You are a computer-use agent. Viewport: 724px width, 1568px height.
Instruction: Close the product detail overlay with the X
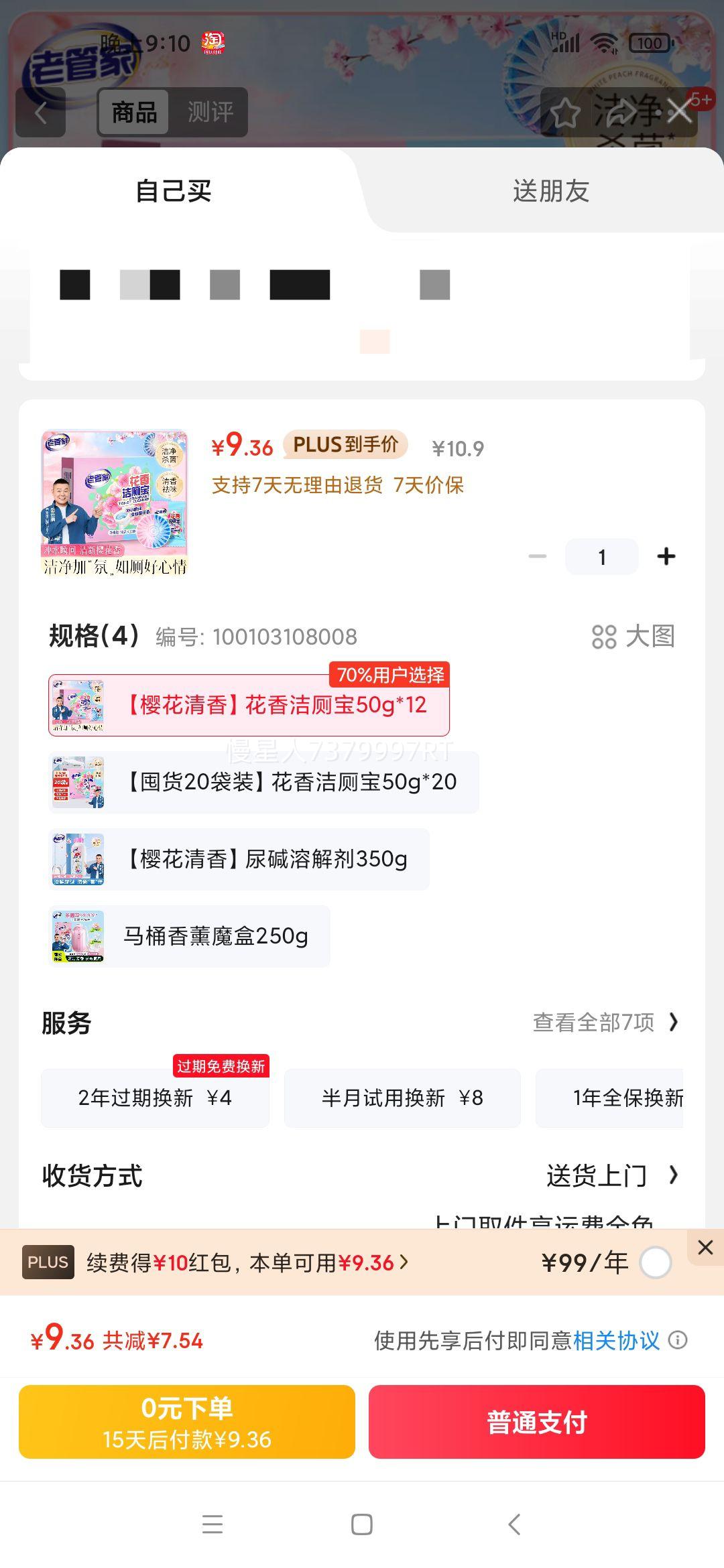(680, 111)
